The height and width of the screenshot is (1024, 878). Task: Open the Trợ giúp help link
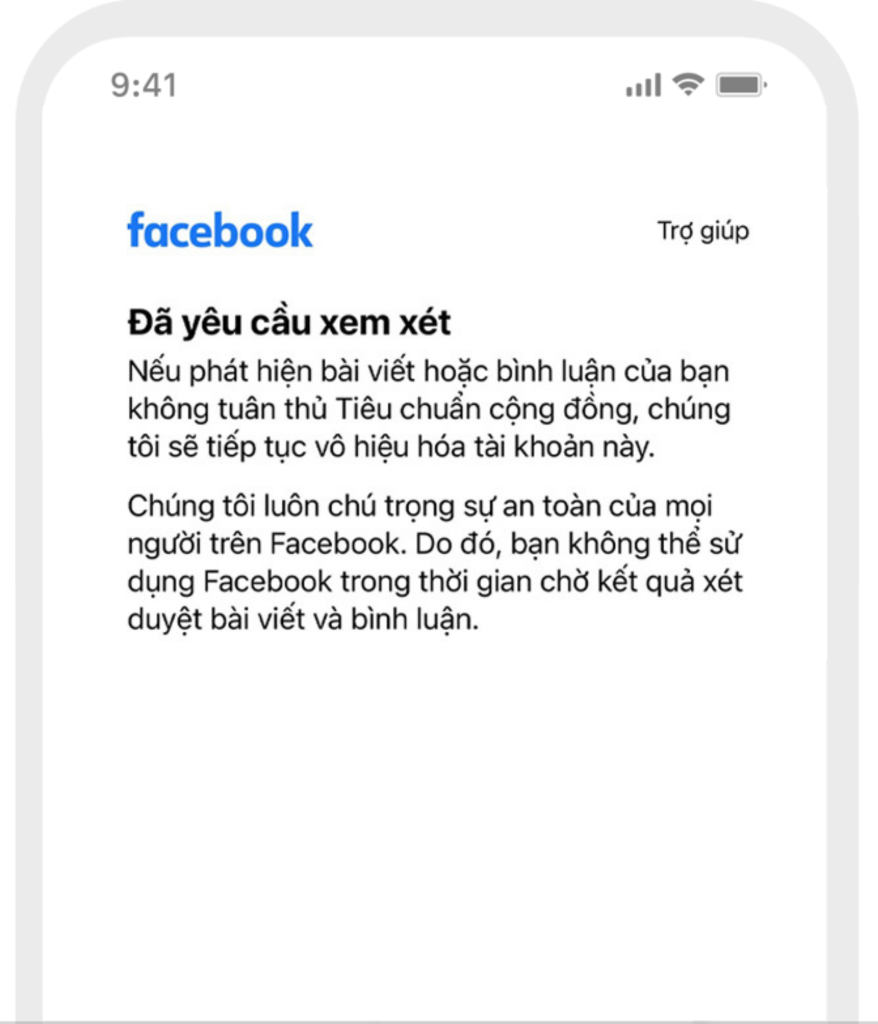point(702,232)
